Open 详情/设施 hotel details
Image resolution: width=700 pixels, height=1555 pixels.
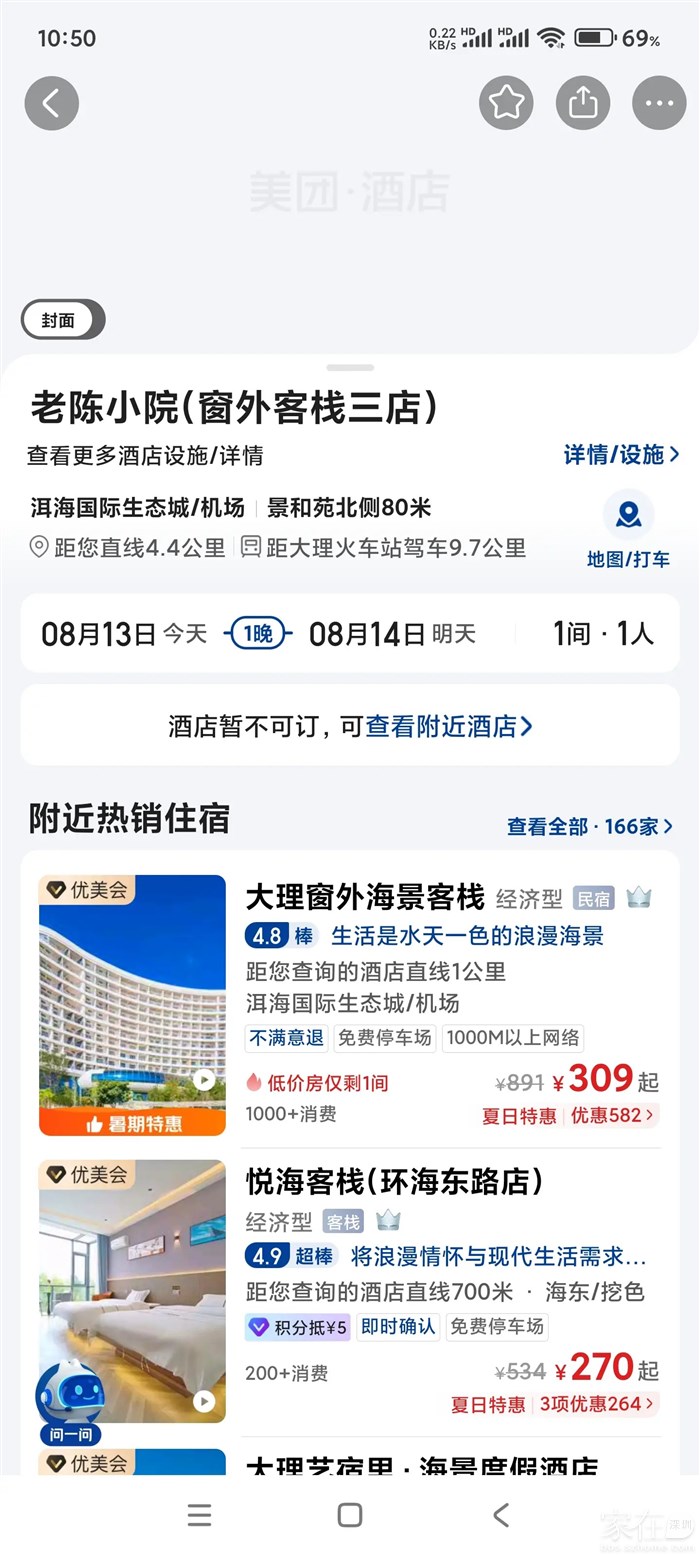621,455
